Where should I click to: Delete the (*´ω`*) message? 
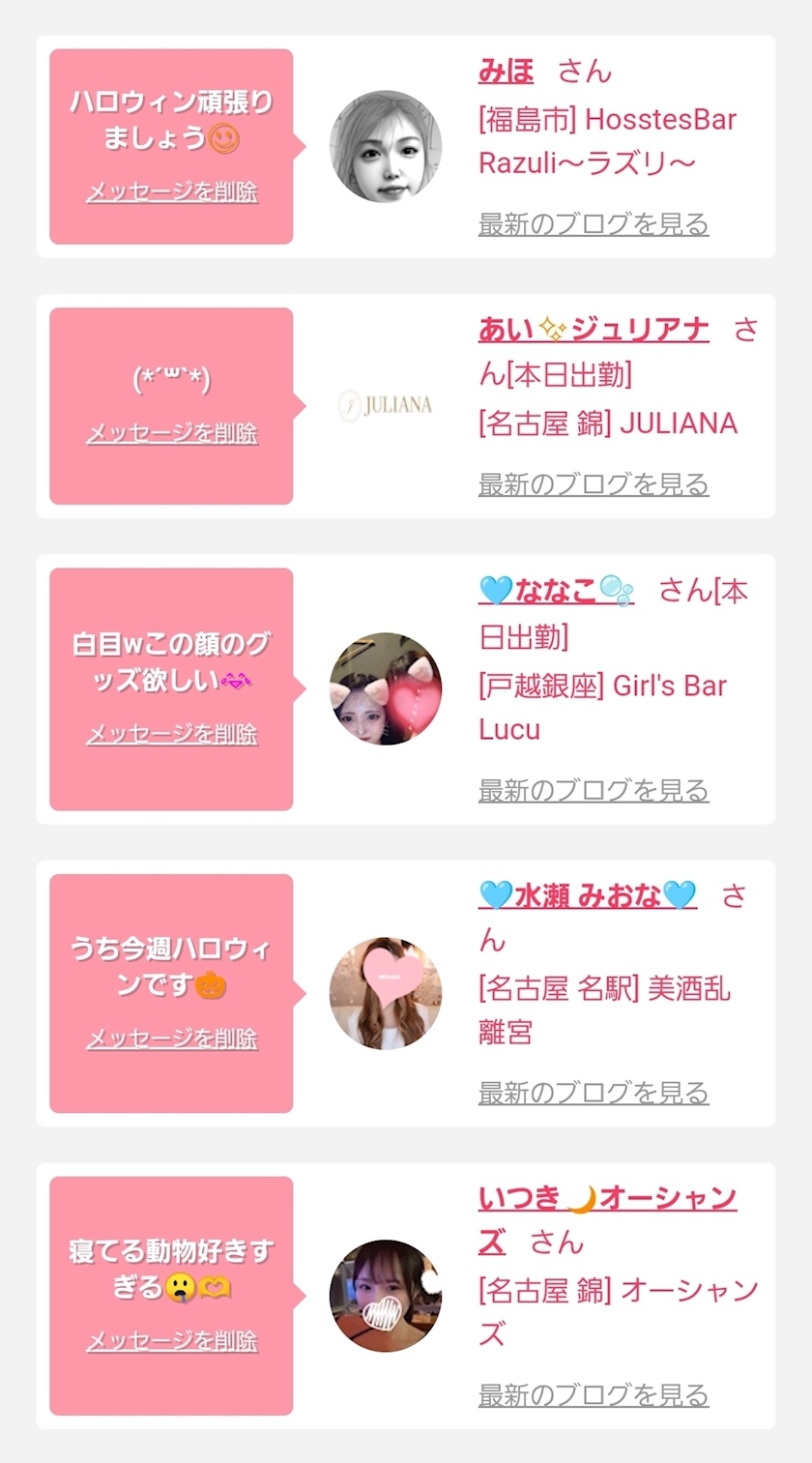172,433
